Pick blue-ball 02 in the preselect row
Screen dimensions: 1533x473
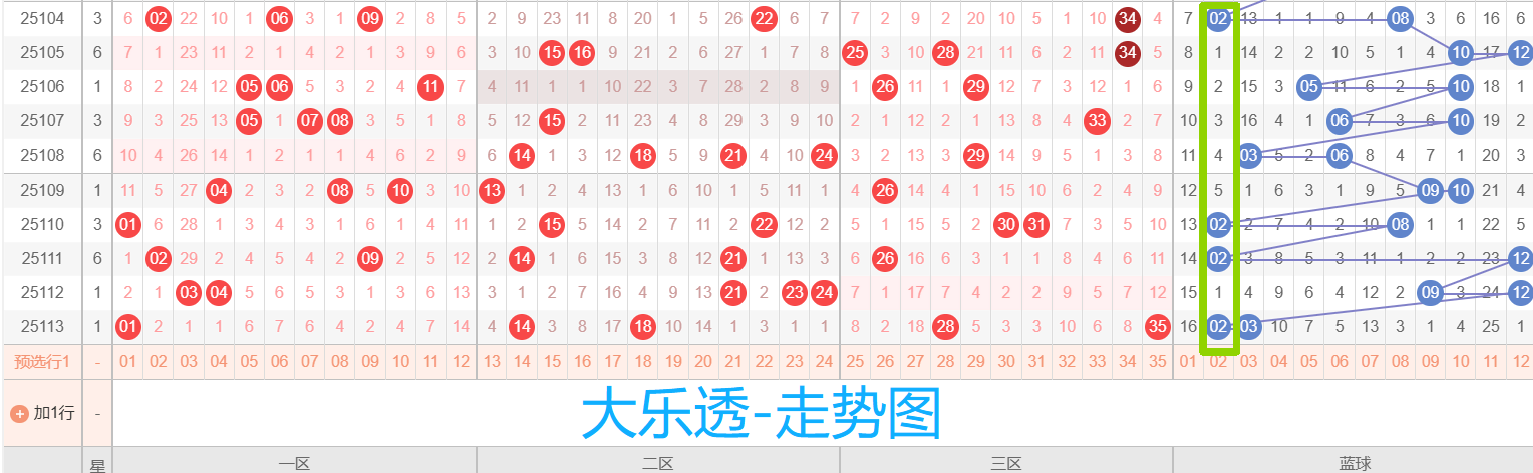[1218, 362]
